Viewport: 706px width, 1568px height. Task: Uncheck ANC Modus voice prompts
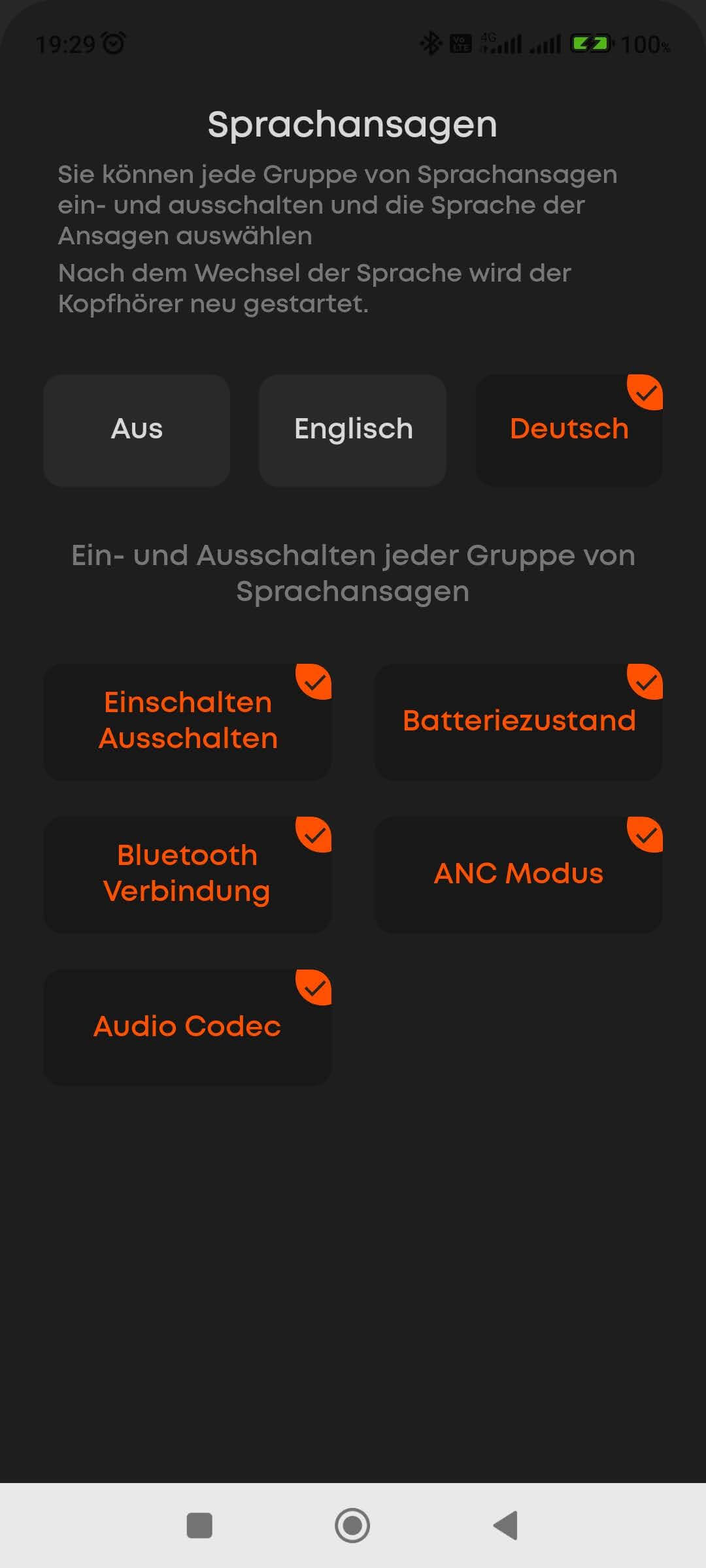click(x=518, y=874)
